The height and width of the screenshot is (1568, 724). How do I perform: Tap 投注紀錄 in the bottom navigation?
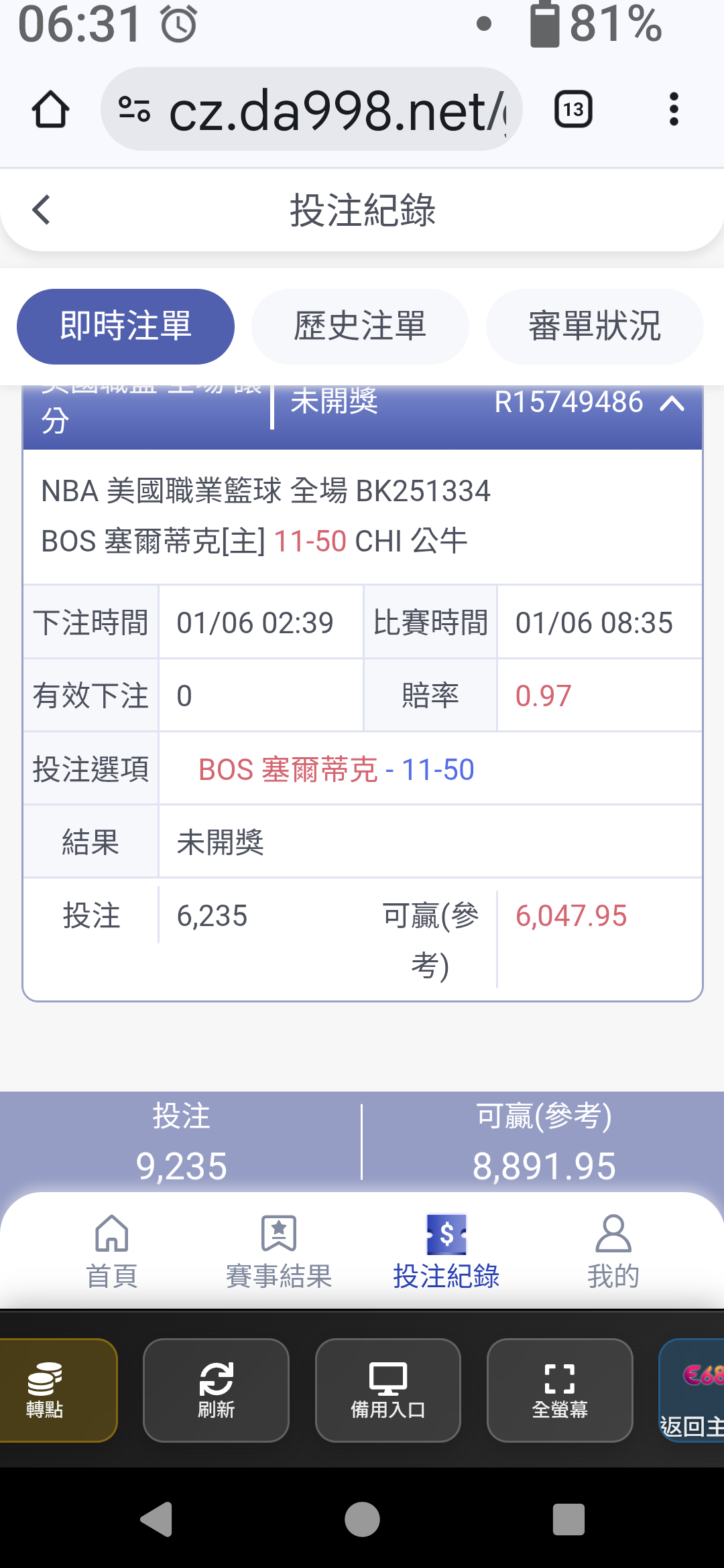[x=446, y=1251]
